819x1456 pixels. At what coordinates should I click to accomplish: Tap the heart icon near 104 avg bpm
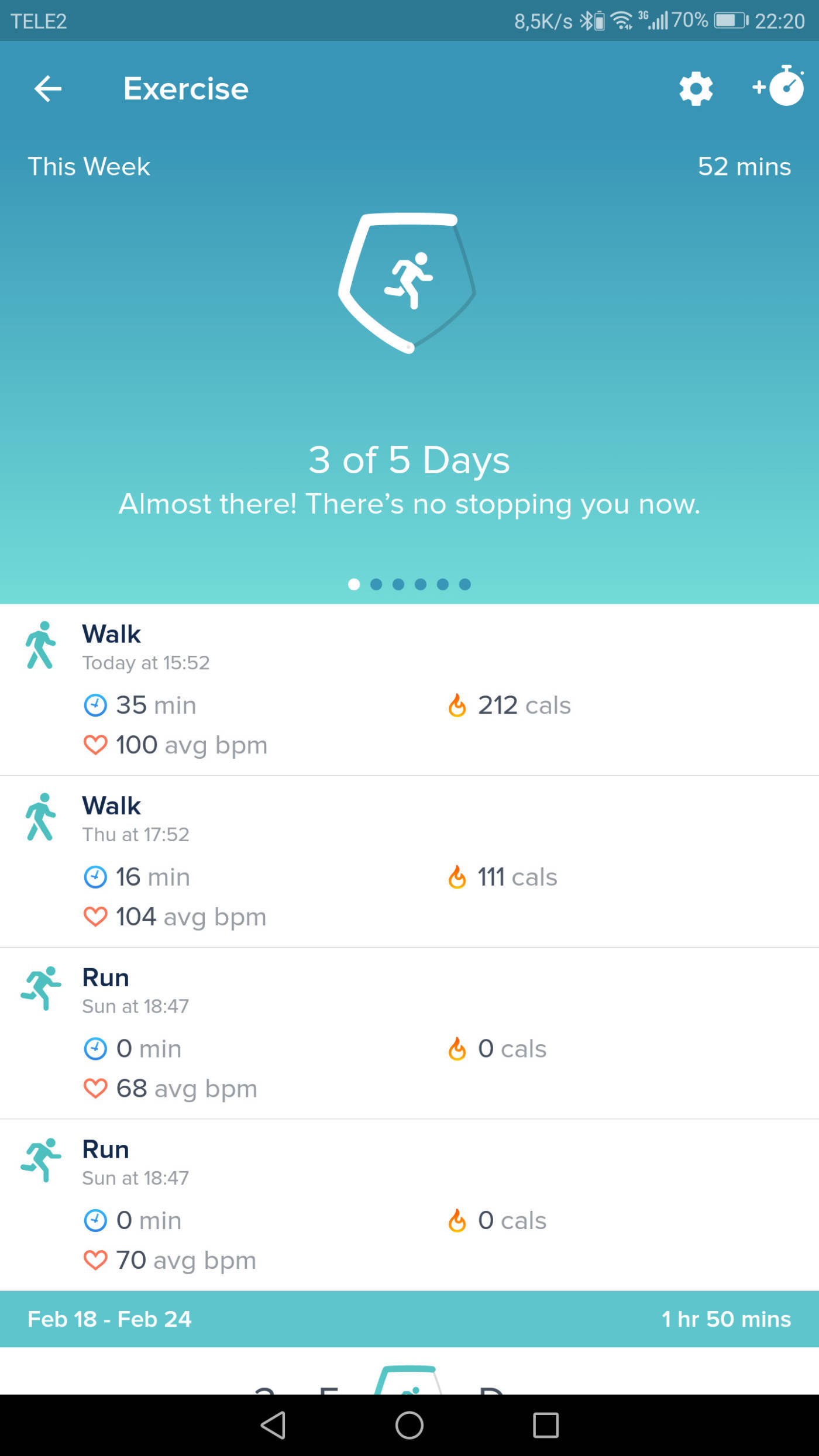[95, 916]
